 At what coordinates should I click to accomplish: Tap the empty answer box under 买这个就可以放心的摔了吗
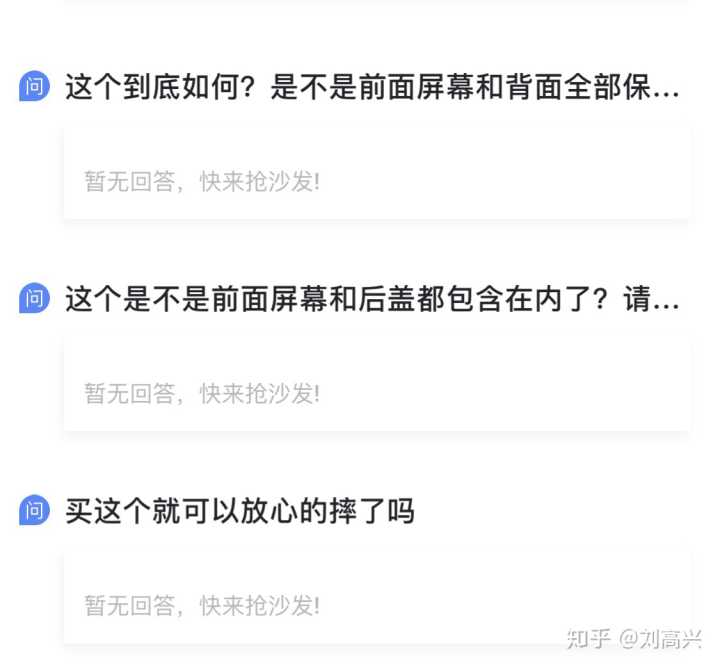376,604
